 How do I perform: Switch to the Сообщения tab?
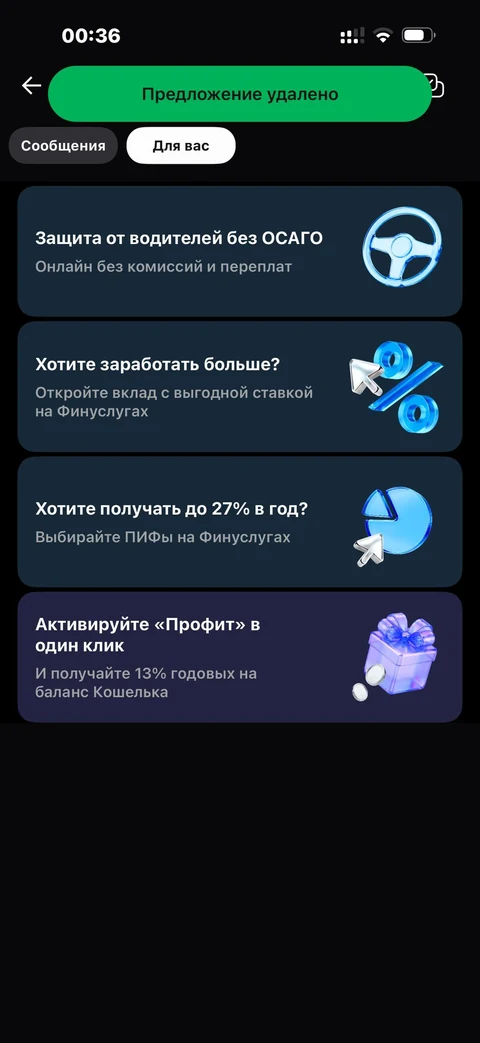[63, 146]
